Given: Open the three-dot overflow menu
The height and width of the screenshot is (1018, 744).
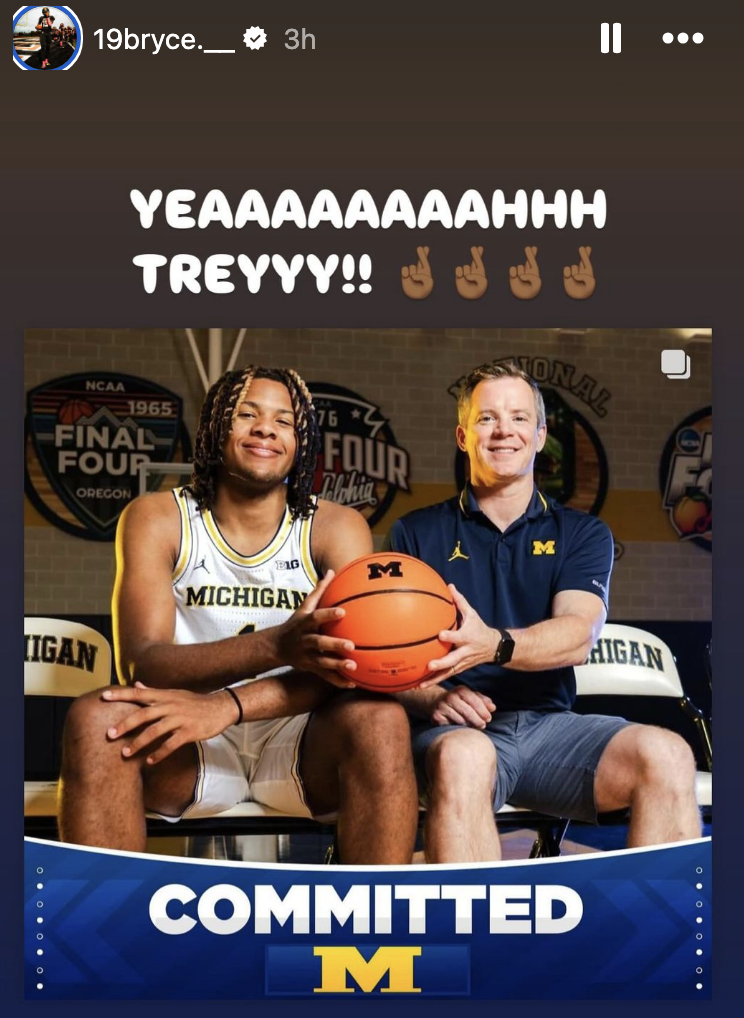Looking at the screenshot, I should (683, 39).
